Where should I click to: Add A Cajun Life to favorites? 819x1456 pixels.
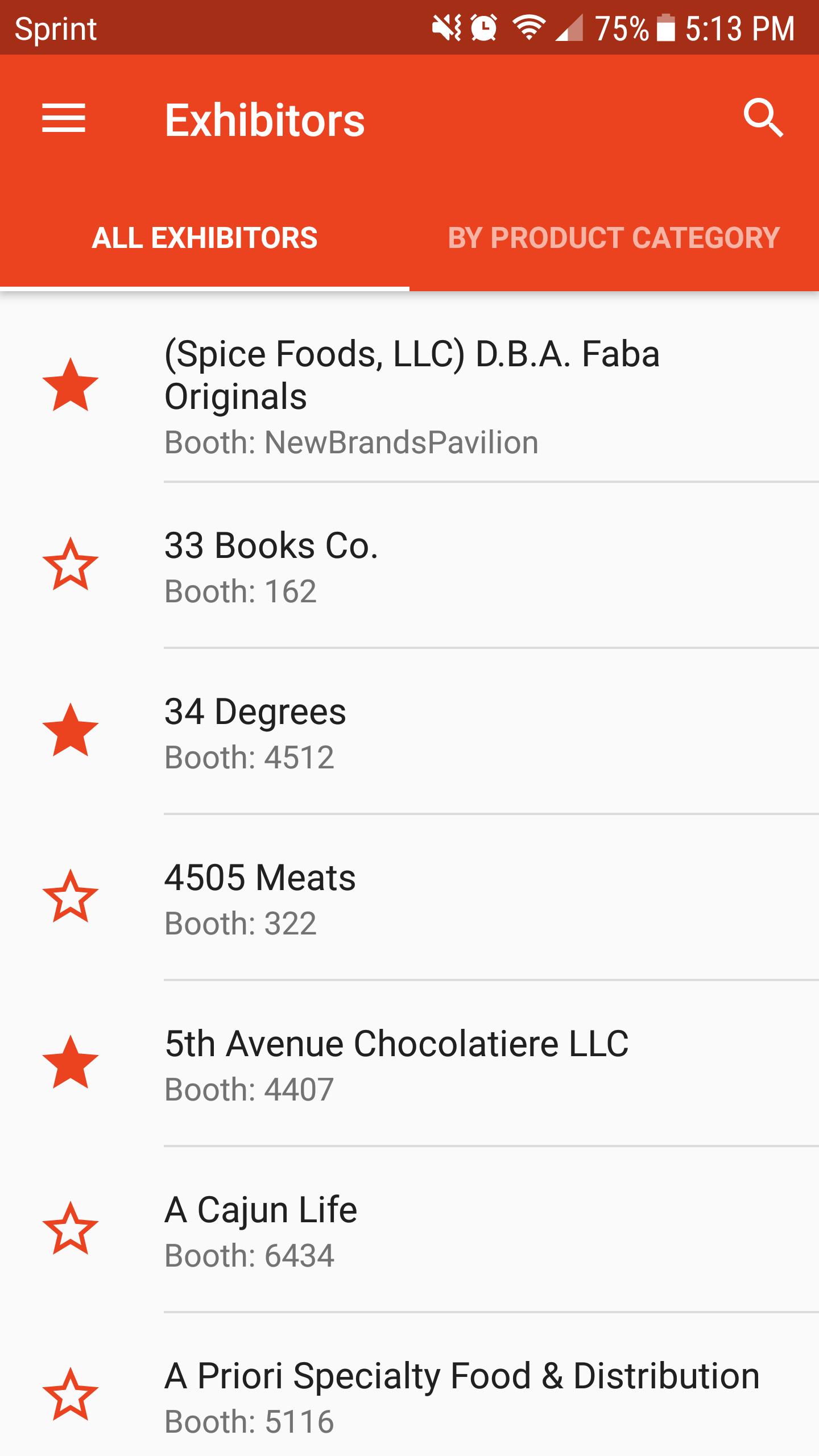[71, 1230]
